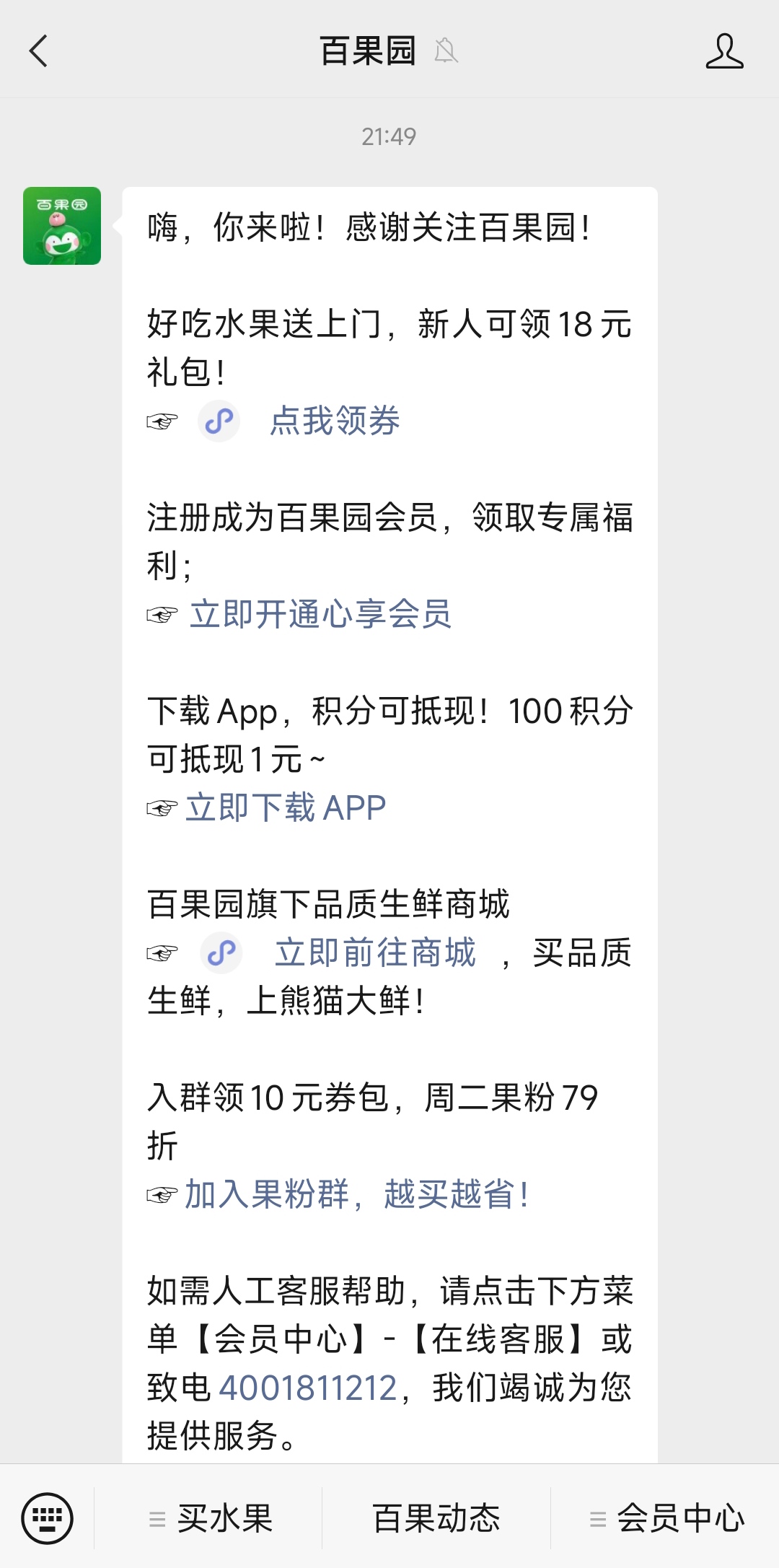Expand the 买水果 menu
Image resolution: width=779 pixels, height=1568 pixels.
211,1518
